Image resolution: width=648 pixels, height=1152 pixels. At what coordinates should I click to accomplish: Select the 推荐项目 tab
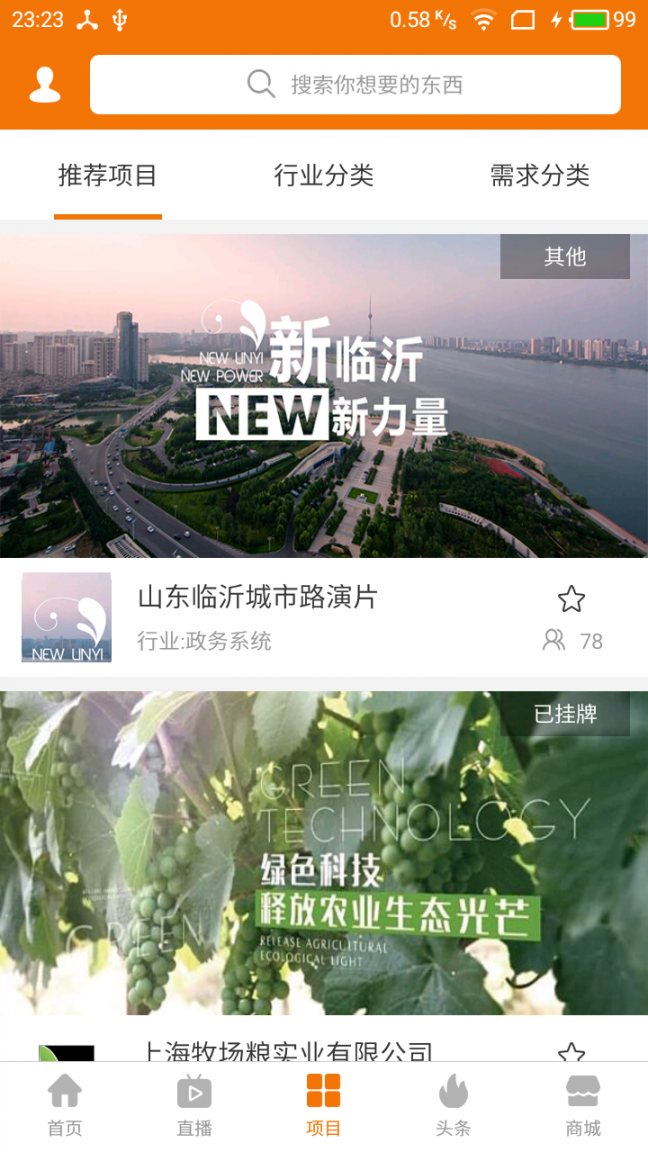tap(108, 176)
